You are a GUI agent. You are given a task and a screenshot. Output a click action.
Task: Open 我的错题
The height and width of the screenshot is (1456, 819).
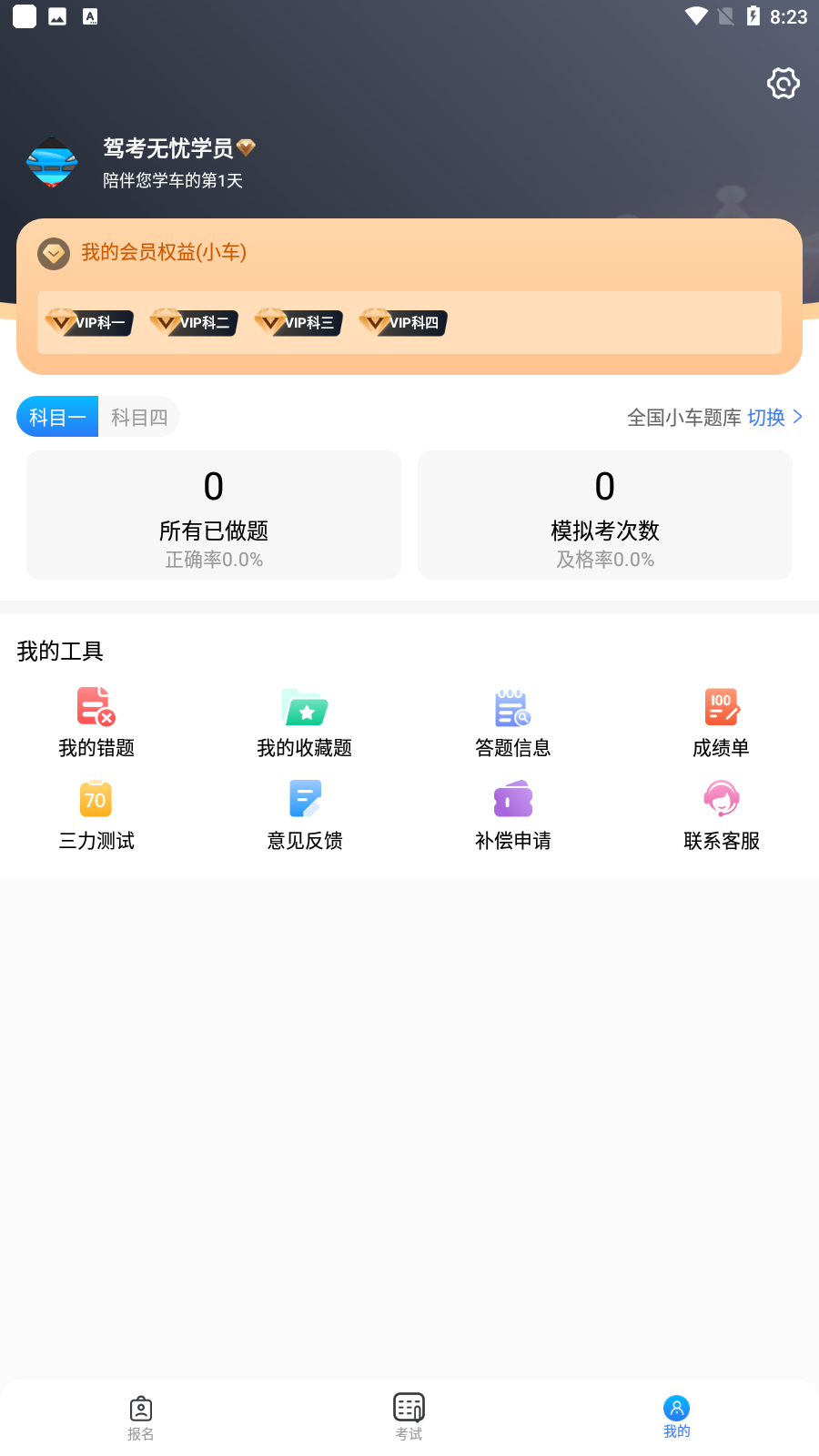point(96,723)
